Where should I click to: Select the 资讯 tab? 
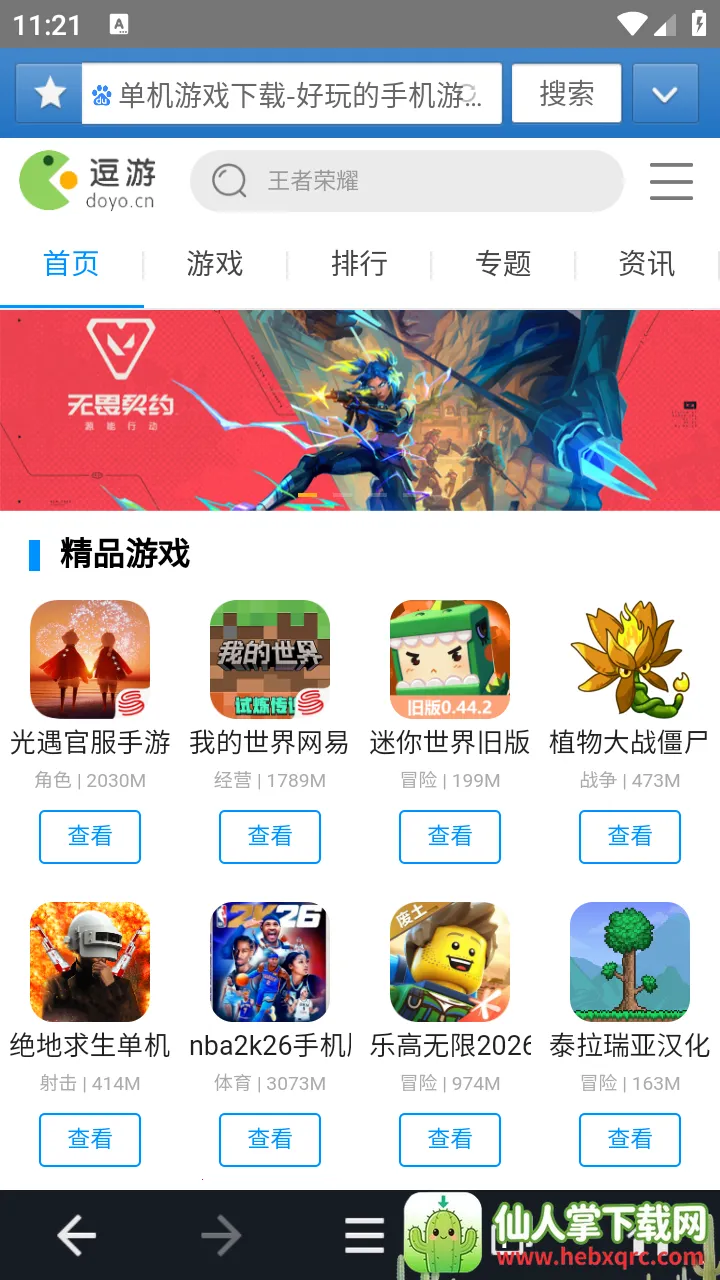point(647,264)
